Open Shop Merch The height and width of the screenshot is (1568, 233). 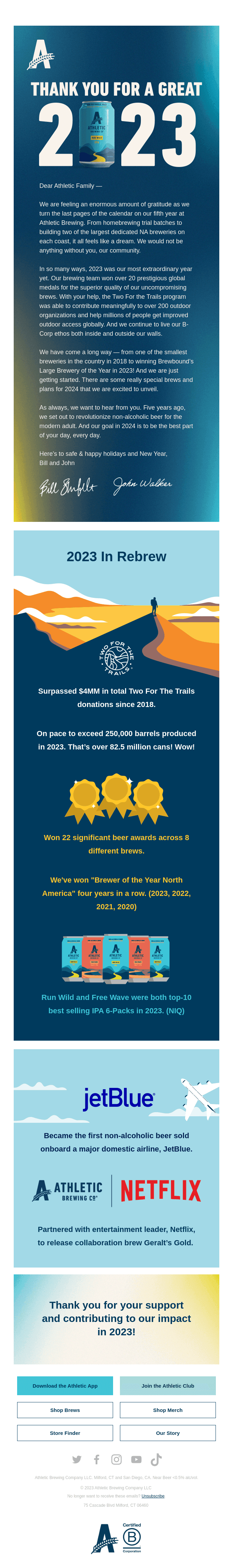[168, 1410]
